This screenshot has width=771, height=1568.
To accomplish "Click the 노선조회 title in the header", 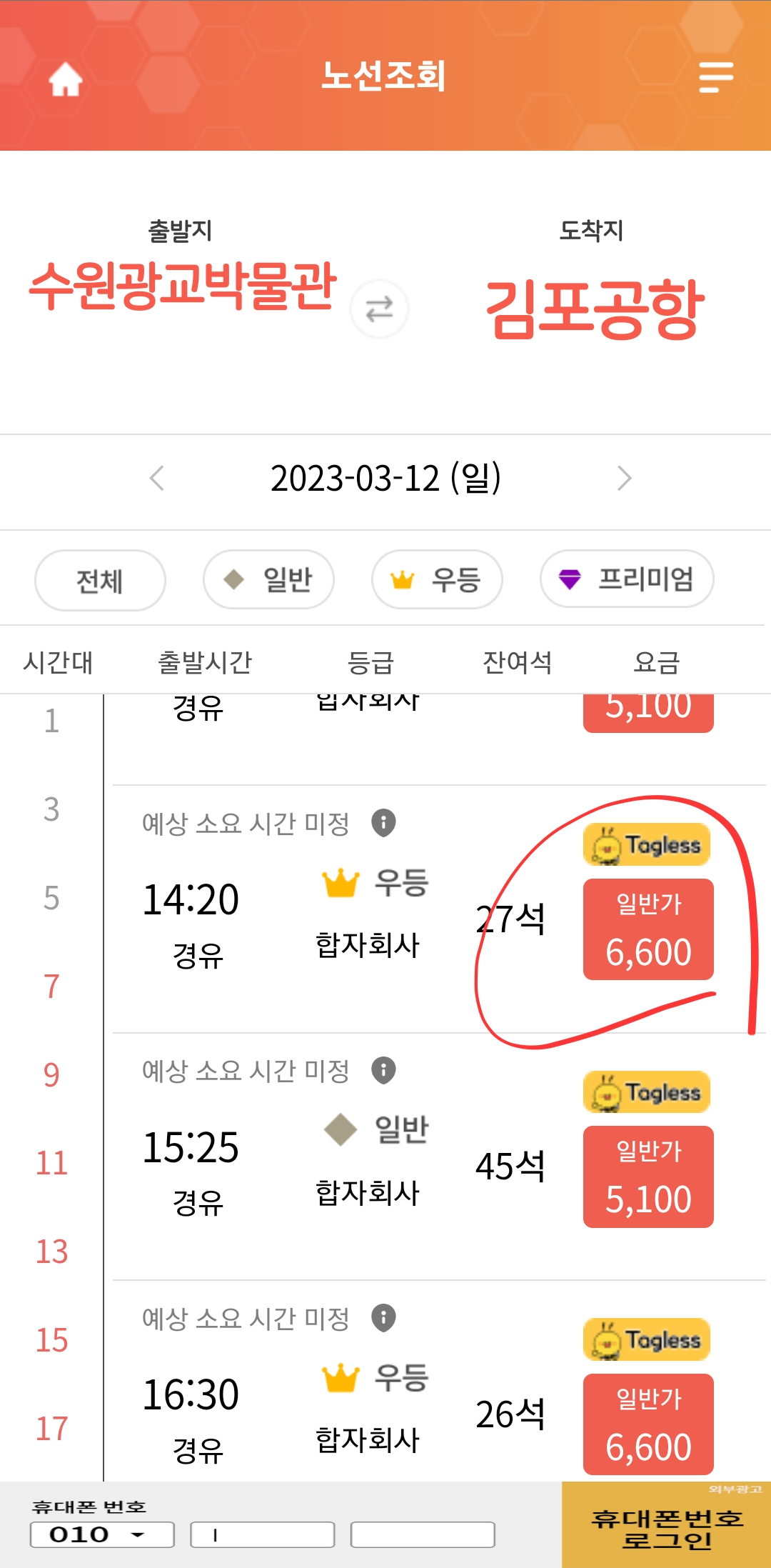I will 385,79.
